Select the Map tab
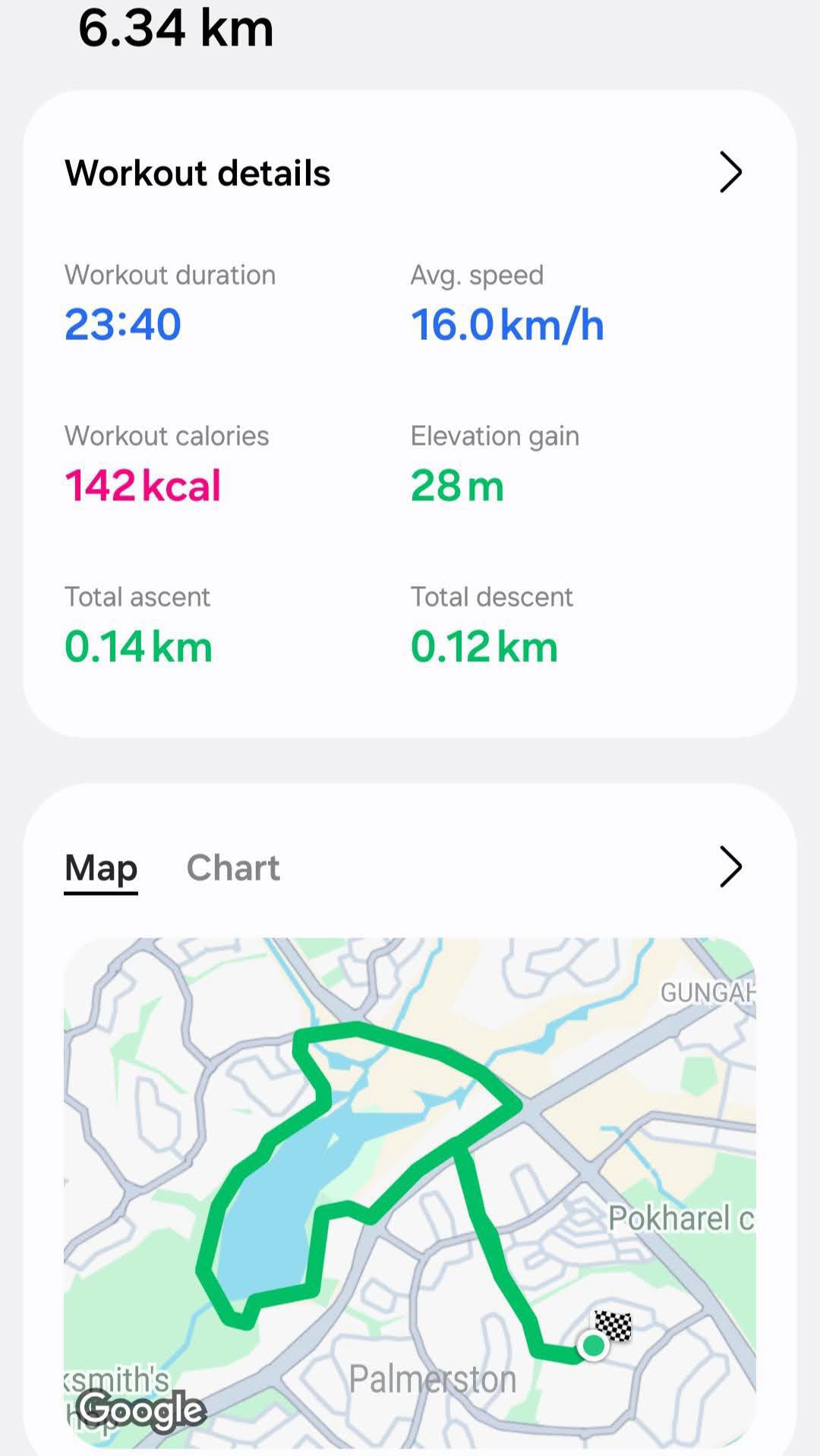820x1456 pixels. [x=101, y=868]
